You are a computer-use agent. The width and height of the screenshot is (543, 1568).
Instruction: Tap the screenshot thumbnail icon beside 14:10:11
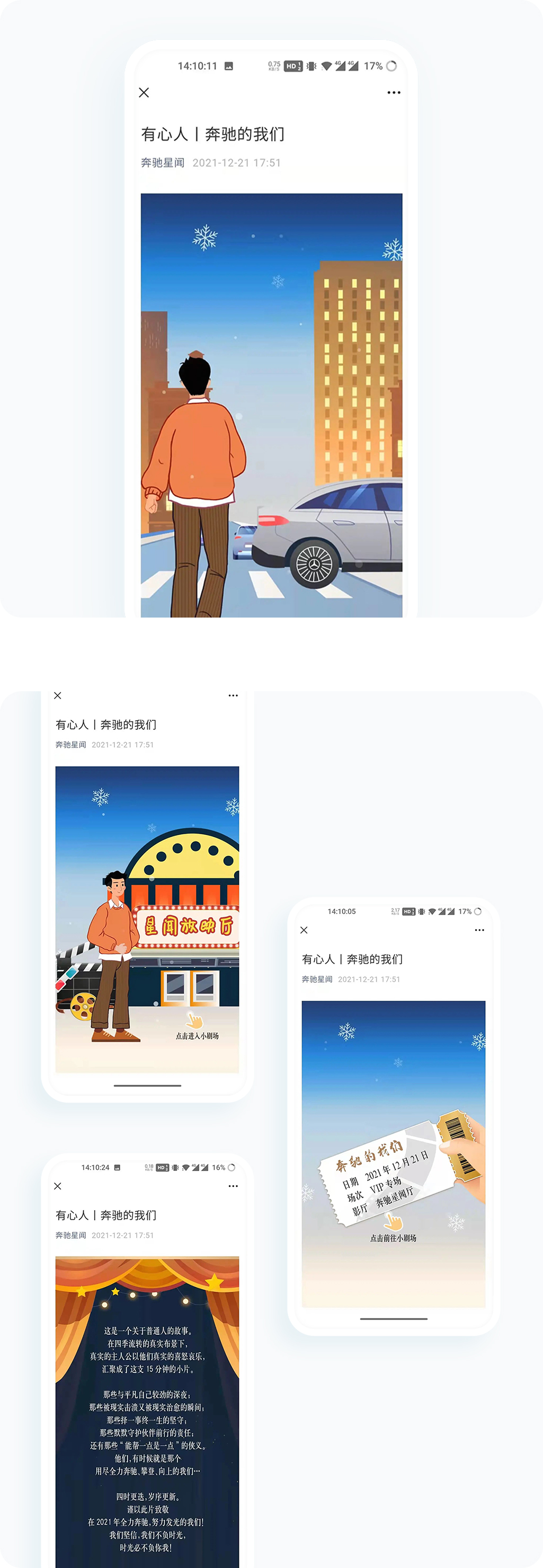point(228,65)
